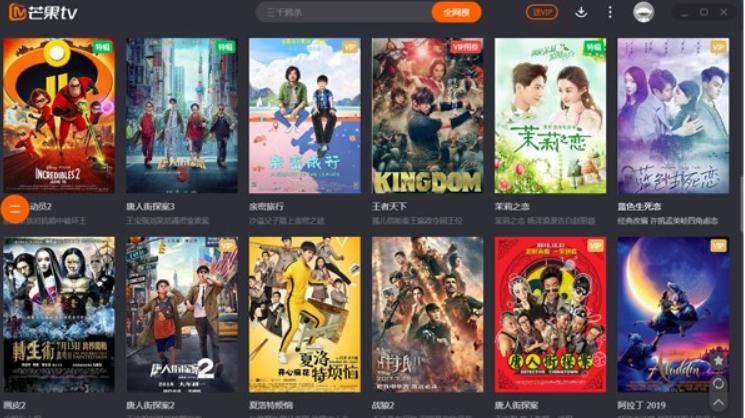Open the Incredibles 2 movie card
745x418 pixels.
tap(58, 115)
